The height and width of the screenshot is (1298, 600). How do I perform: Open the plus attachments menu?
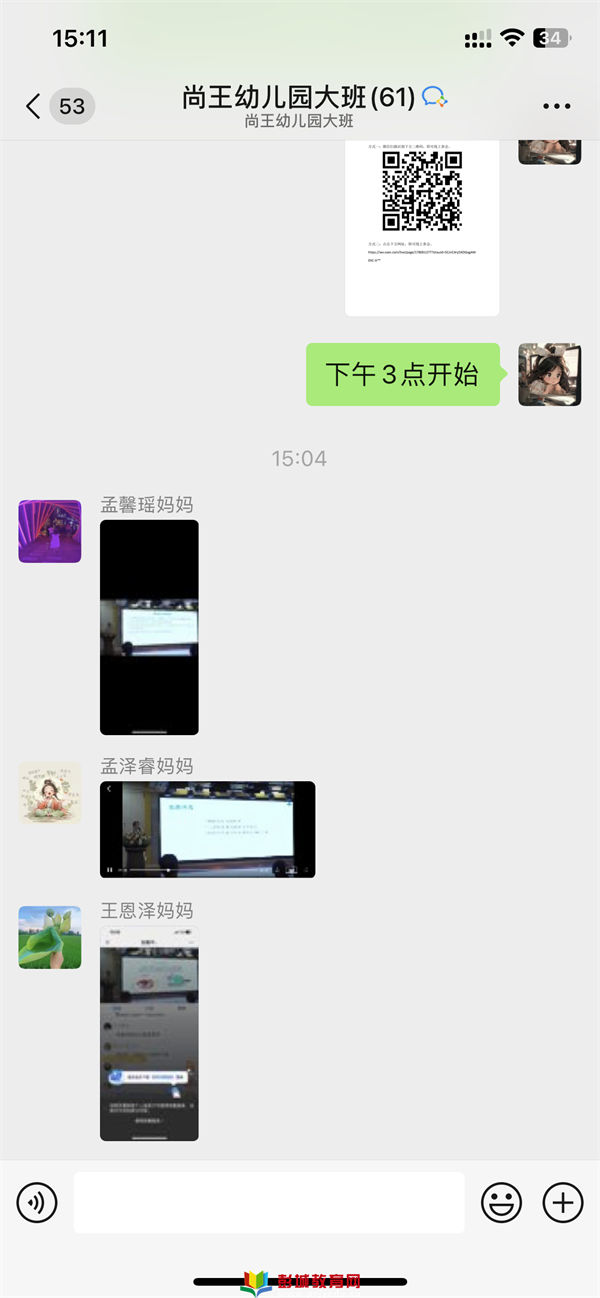pyautogui.click(x=562, y=1201)
